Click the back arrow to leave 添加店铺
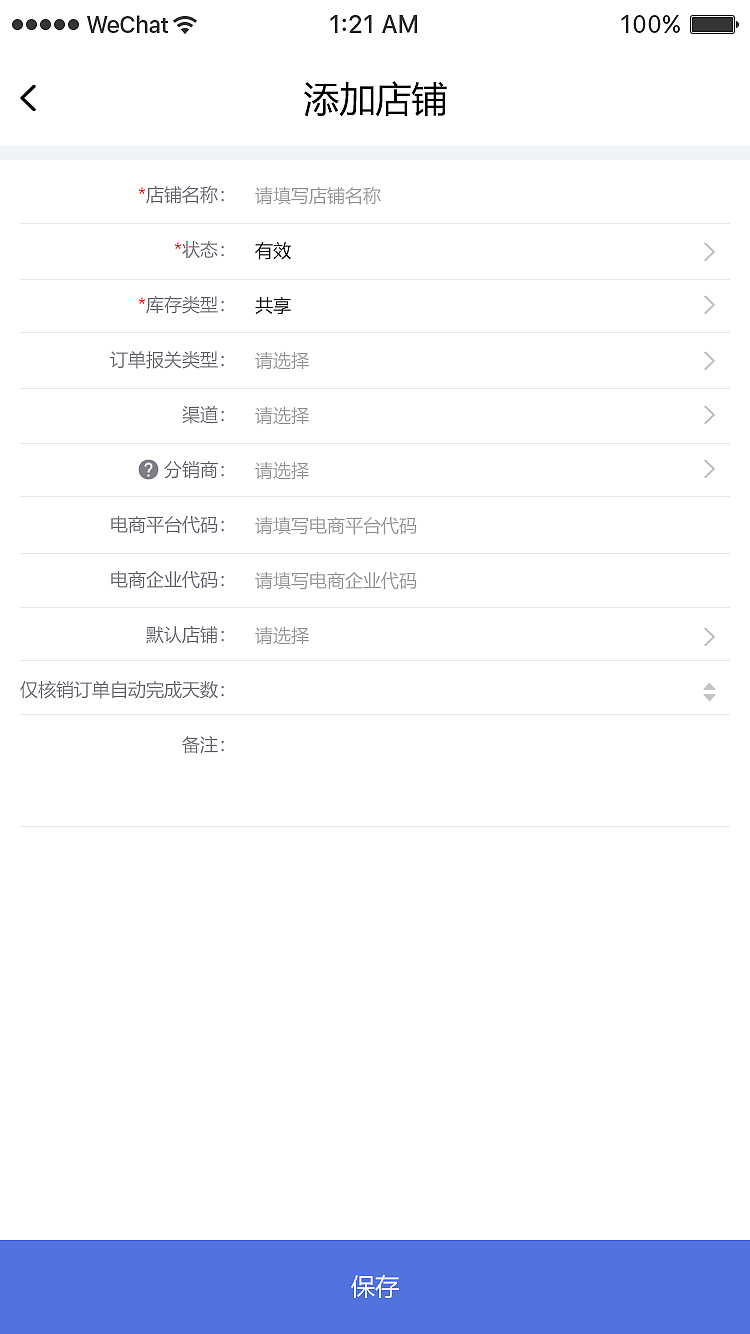The height and width of the screenshot is (1334, 750). 27,98
